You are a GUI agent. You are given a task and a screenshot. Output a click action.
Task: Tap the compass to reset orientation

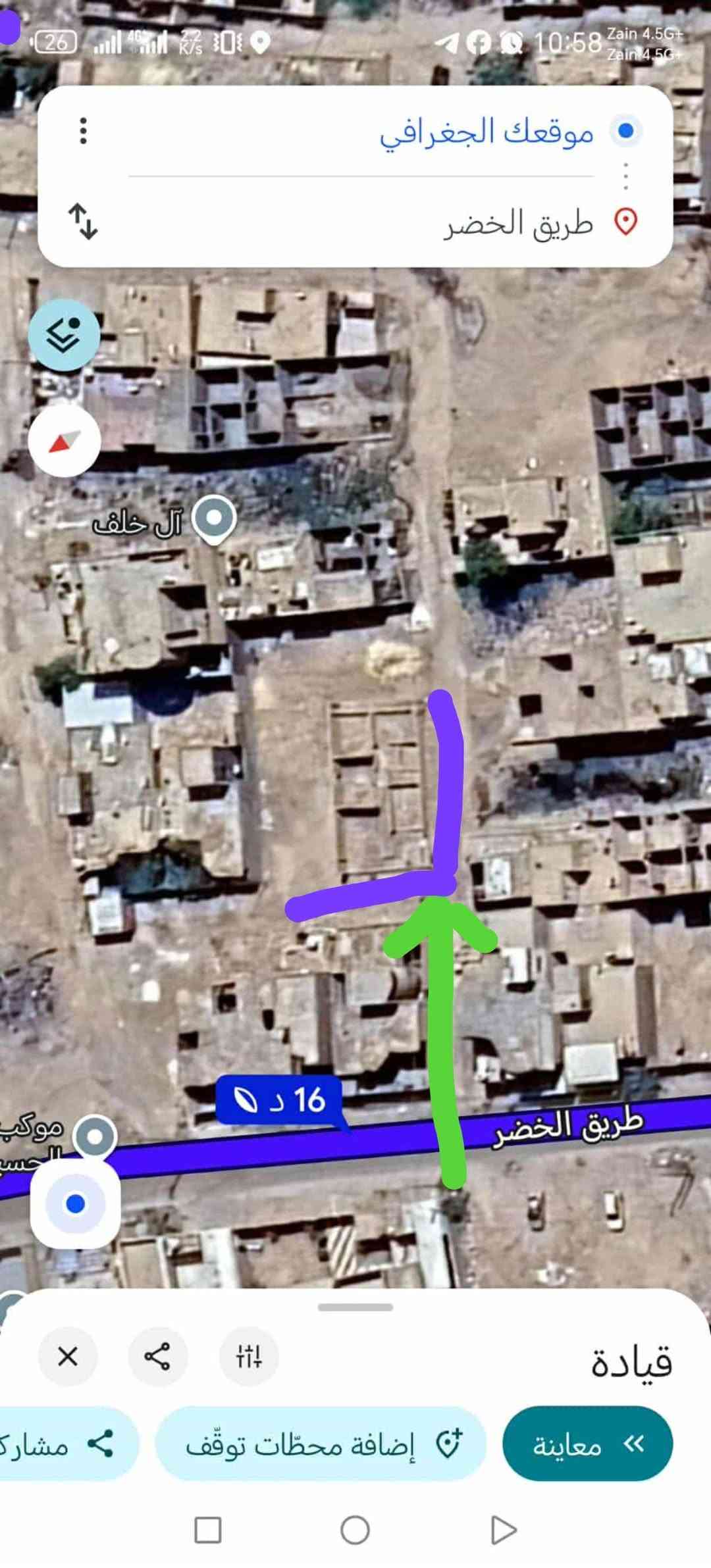click(64, 441)
